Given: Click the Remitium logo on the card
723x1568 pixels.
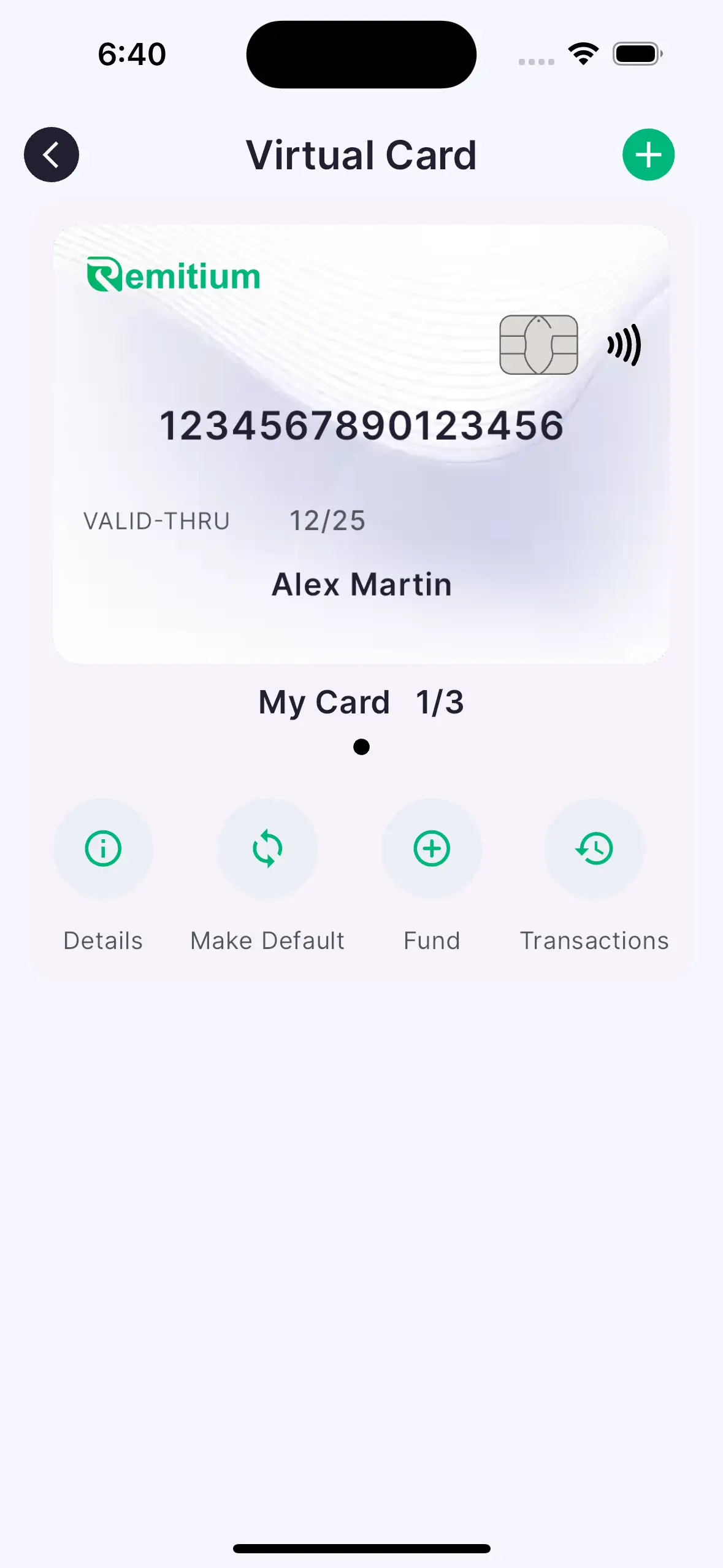Looking at the screenshot, I should click(x=174, y=275).
